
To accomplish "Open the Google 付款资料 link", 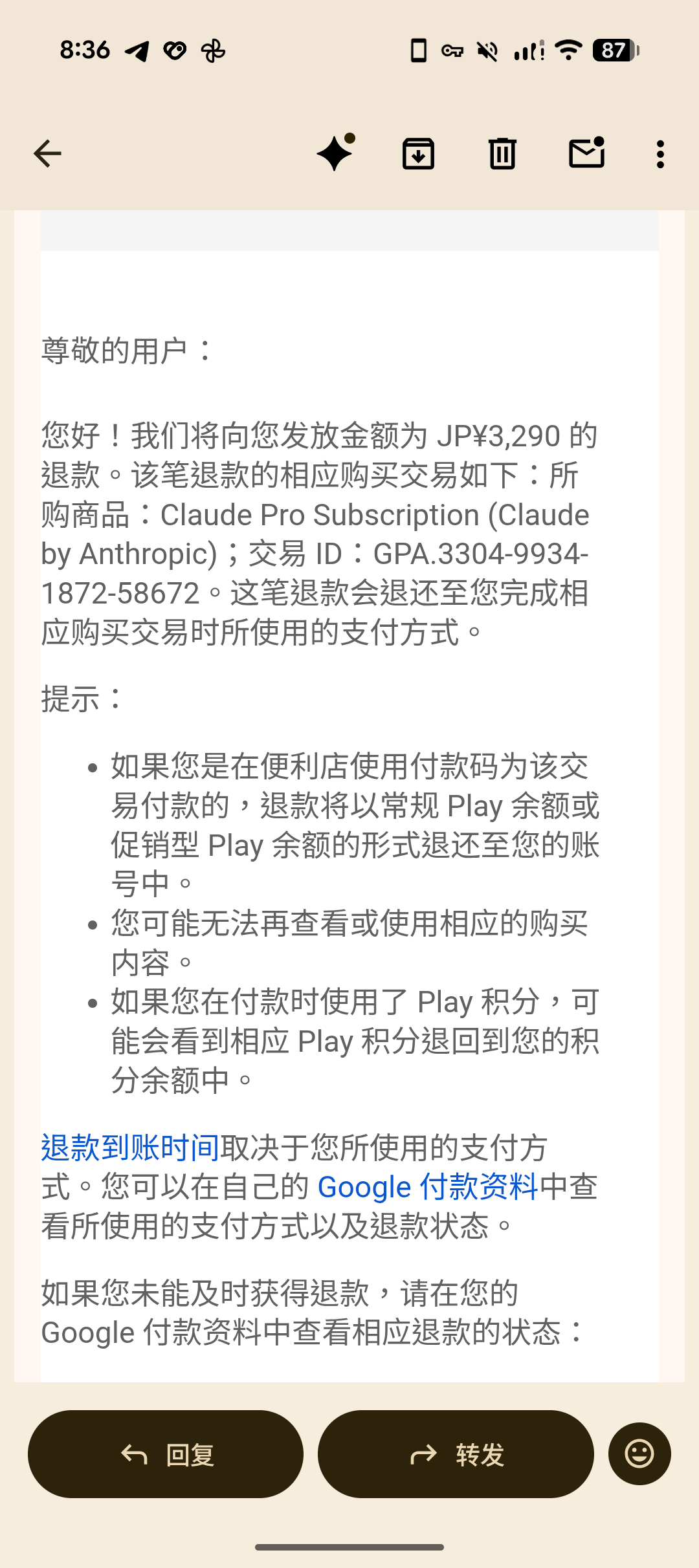I will click(x=428, y=1187).
